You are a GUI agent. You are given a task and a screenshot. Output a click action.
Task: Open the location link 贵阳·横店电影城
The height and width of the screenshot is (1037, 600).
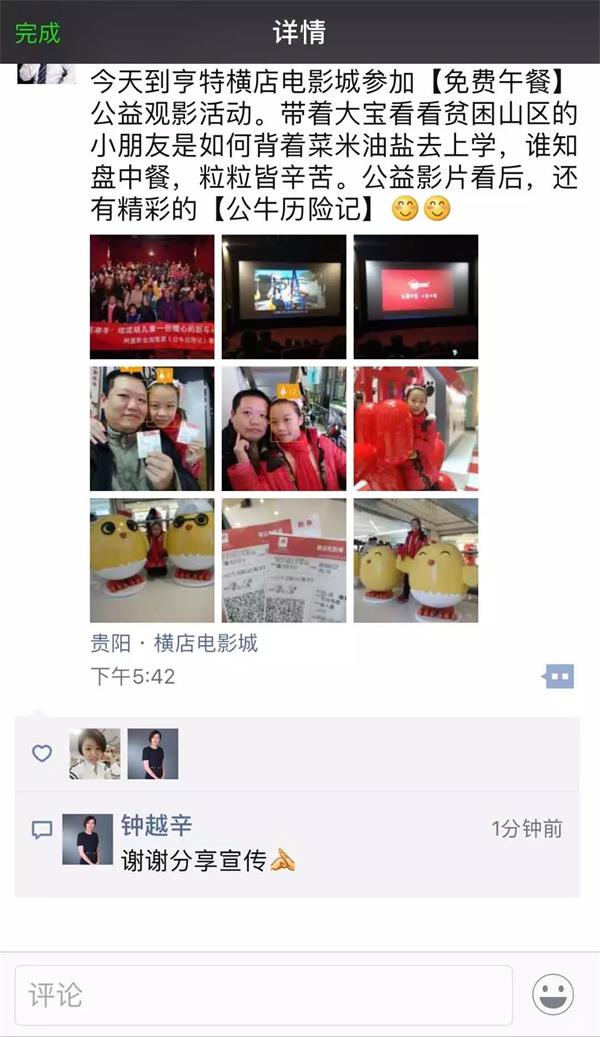pos(174,643)
